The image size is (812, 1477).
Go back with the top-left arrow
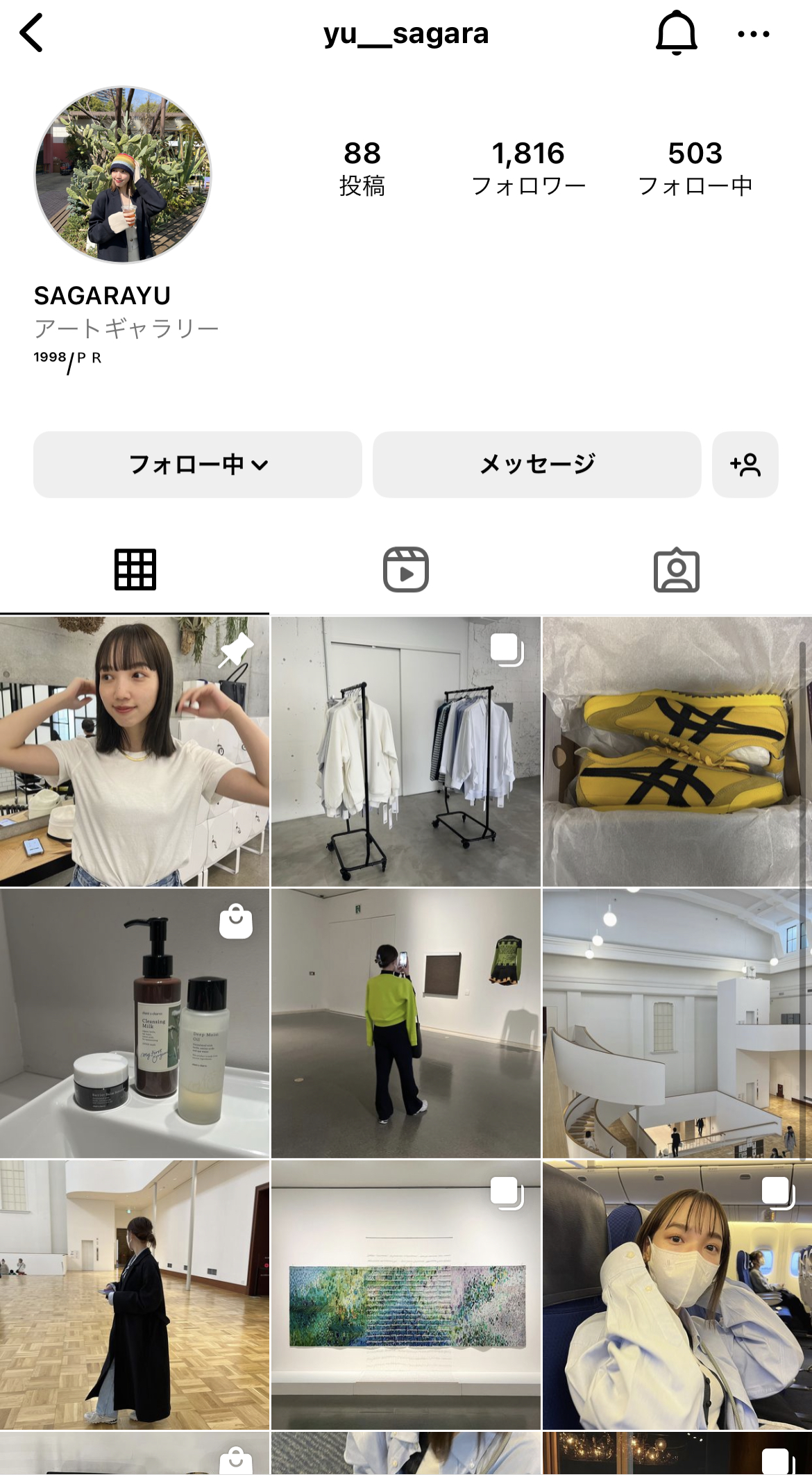32,33
